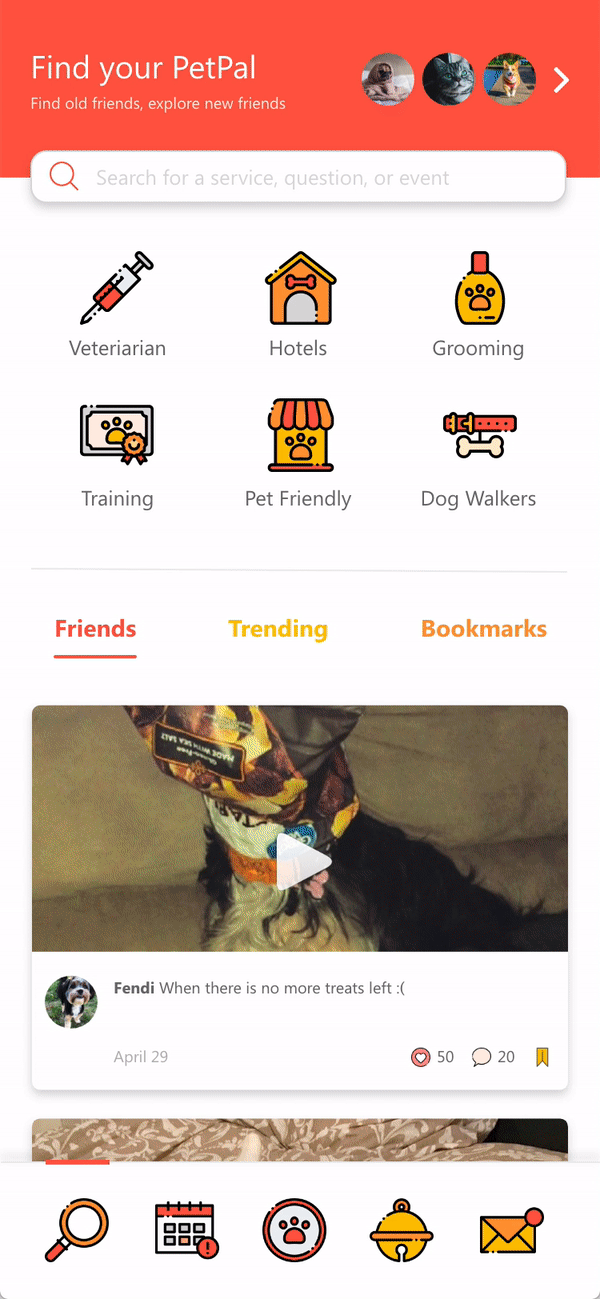Open Pet Friendly places
Screen dimensions: 600x1299
298,455
